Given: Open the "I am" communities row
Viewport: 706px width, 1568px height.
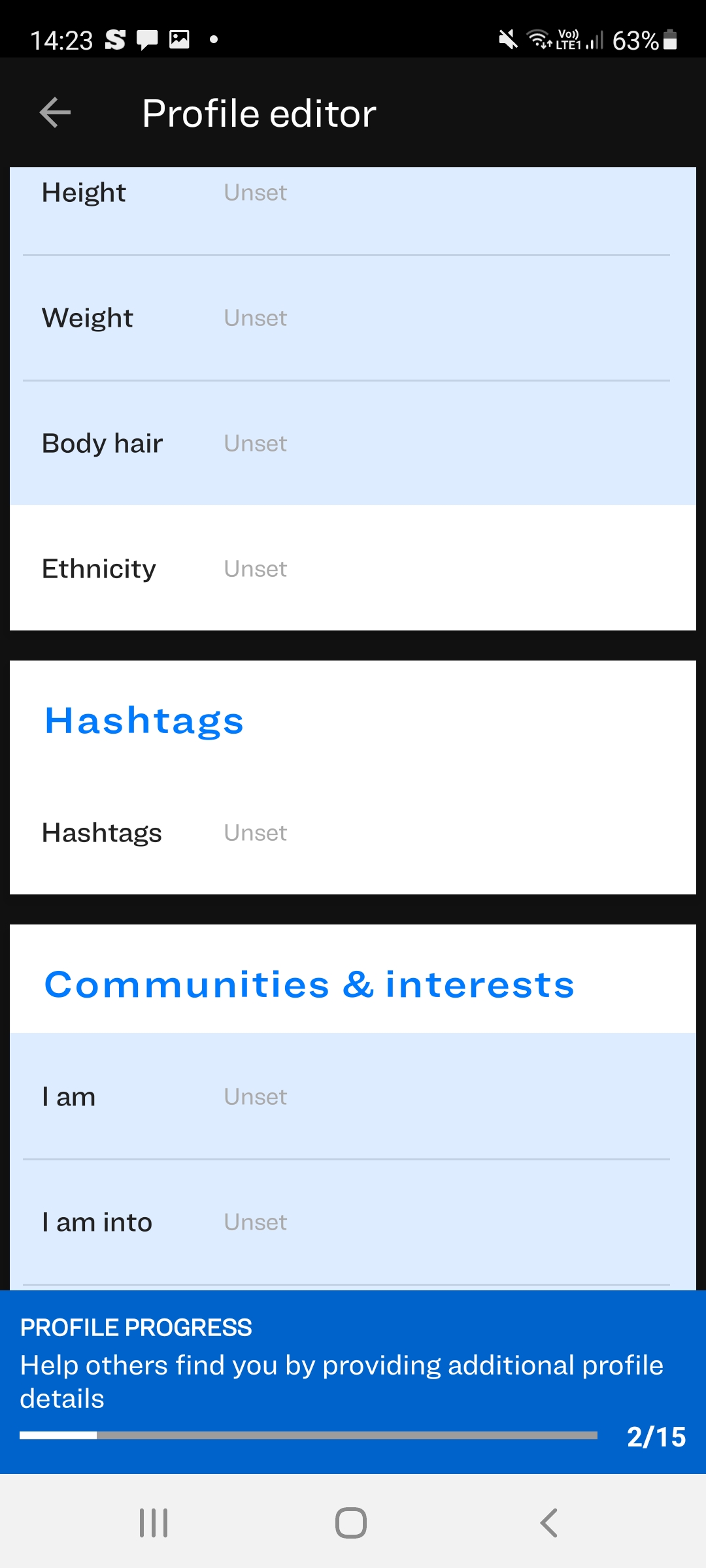Looking at the screenshot, I should pyautogui.click(x=353, y=1097).
